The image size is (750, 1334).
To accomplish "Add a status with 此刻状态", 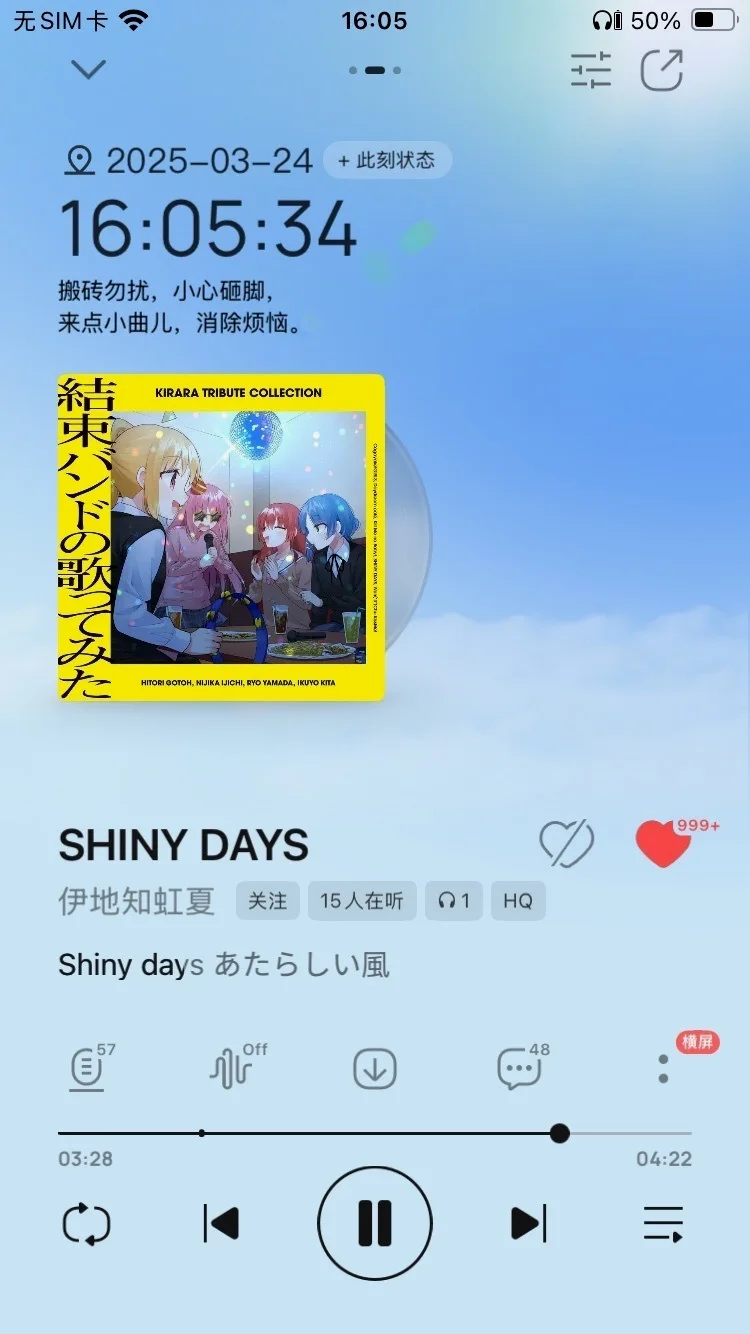I will click(387, 160).
